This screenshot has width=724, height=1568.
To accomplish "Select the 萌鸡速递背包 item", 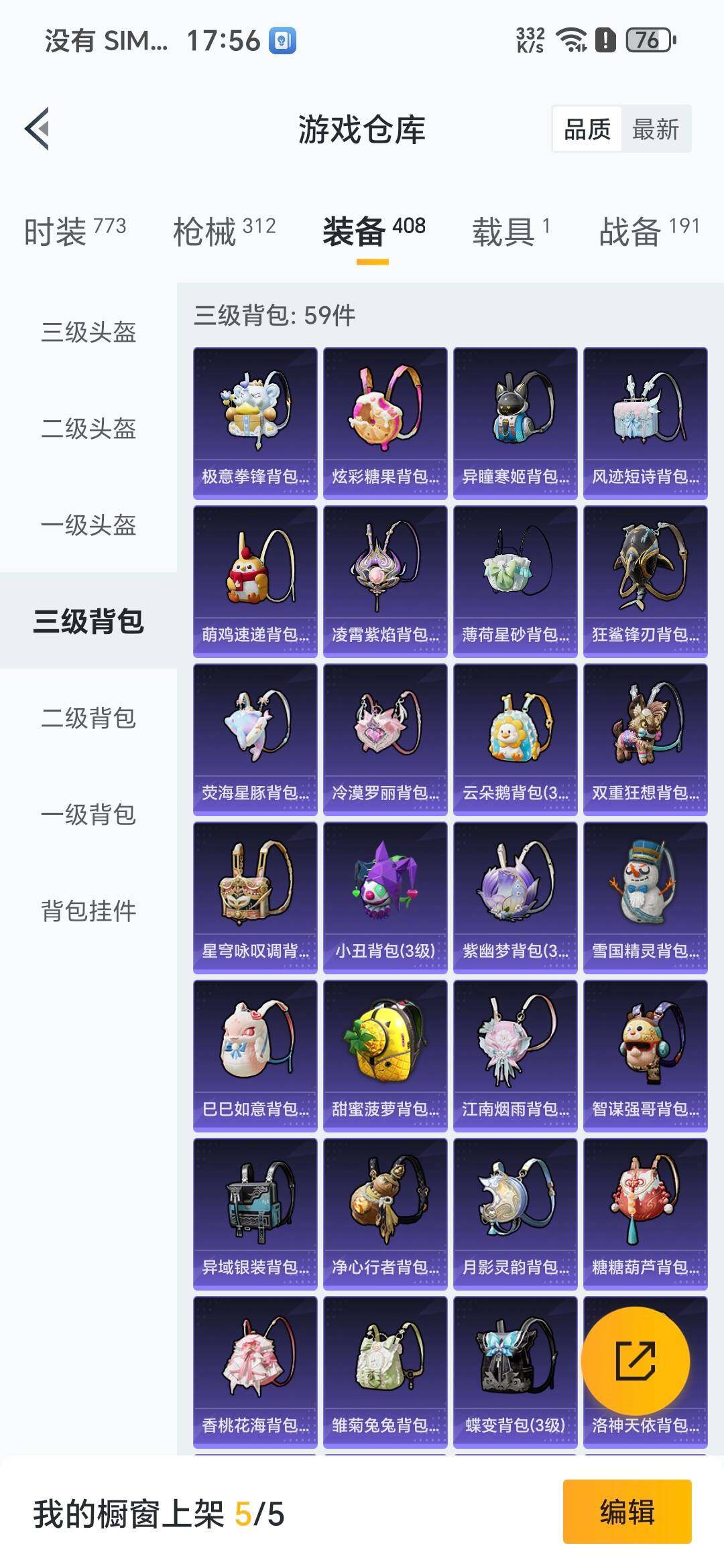I will (x=255, y=580).
